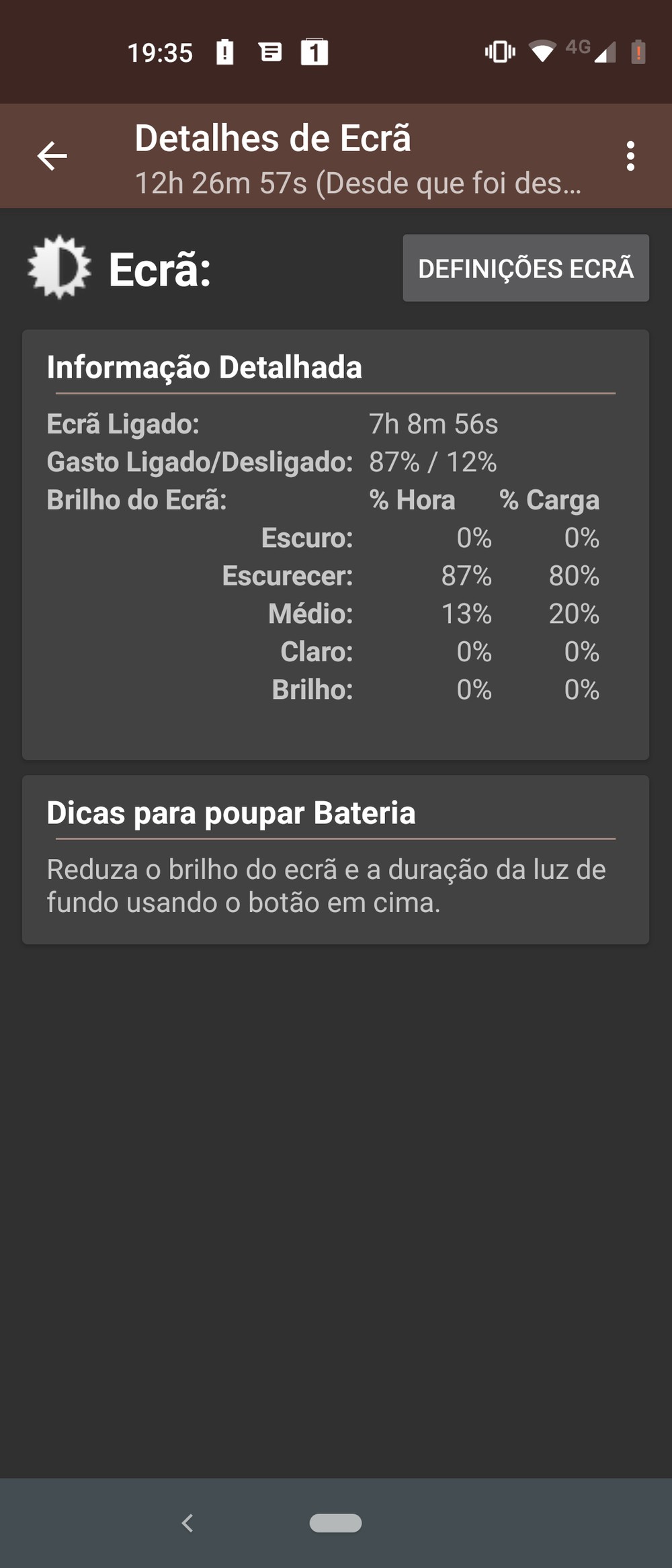Viewport: 672px width, 1568px height.
Task: Tap the home pill button
Action: click(335, 1522)
